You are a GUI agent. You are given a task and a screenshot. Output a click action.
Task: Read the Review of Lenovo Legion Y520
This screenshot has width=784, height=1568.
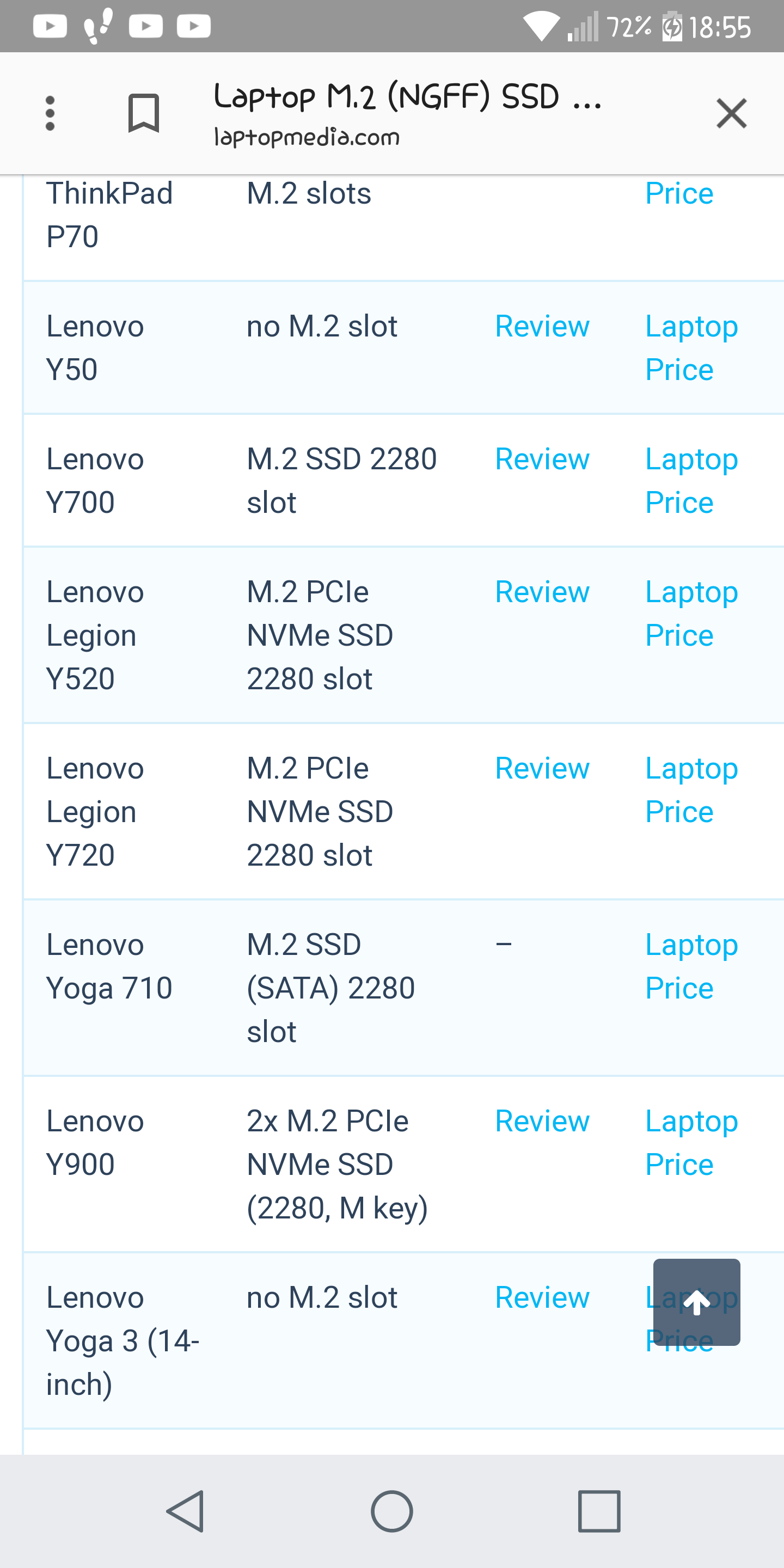pyautogui.click(x=542, y=592)
